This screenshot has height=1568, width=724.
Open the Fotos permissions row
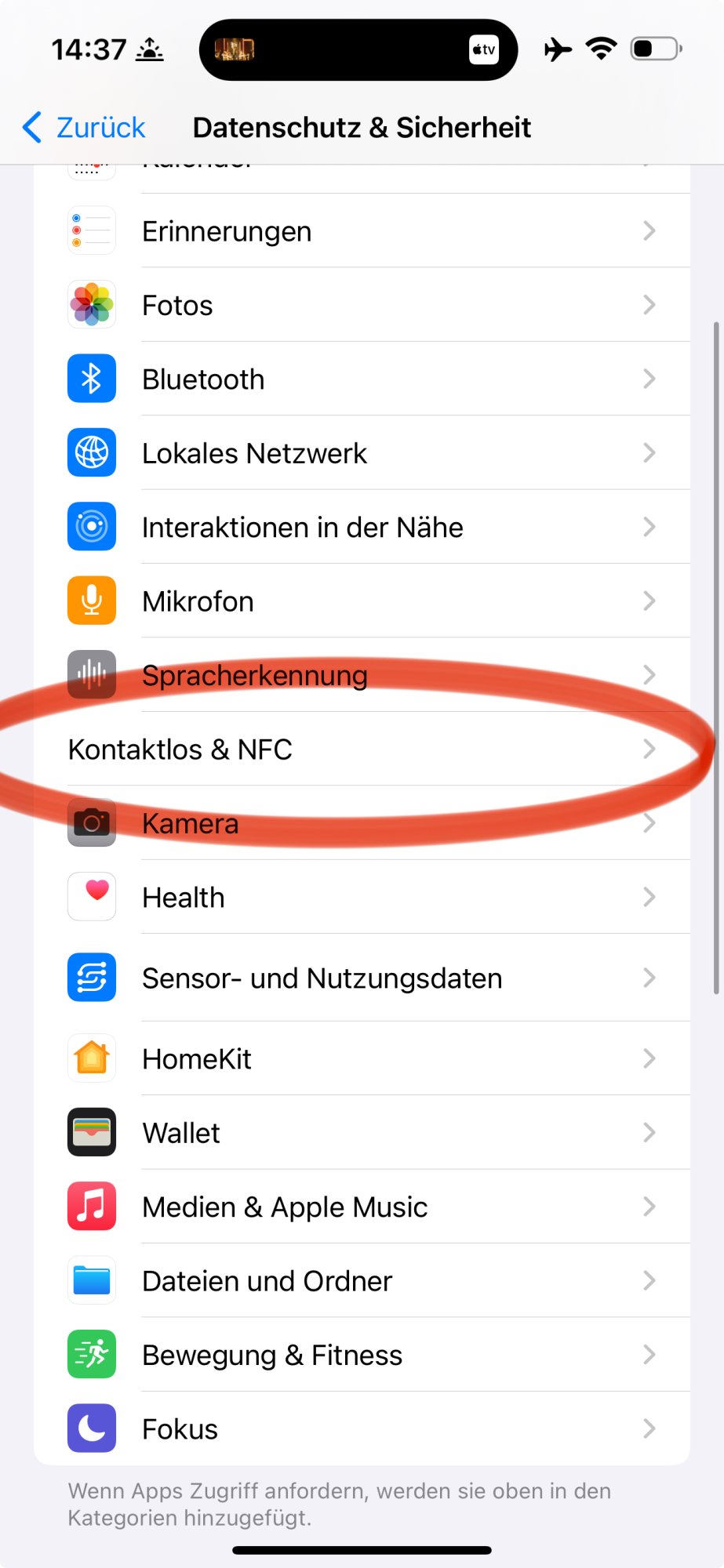pyautogui.click(x=361, y=305)
